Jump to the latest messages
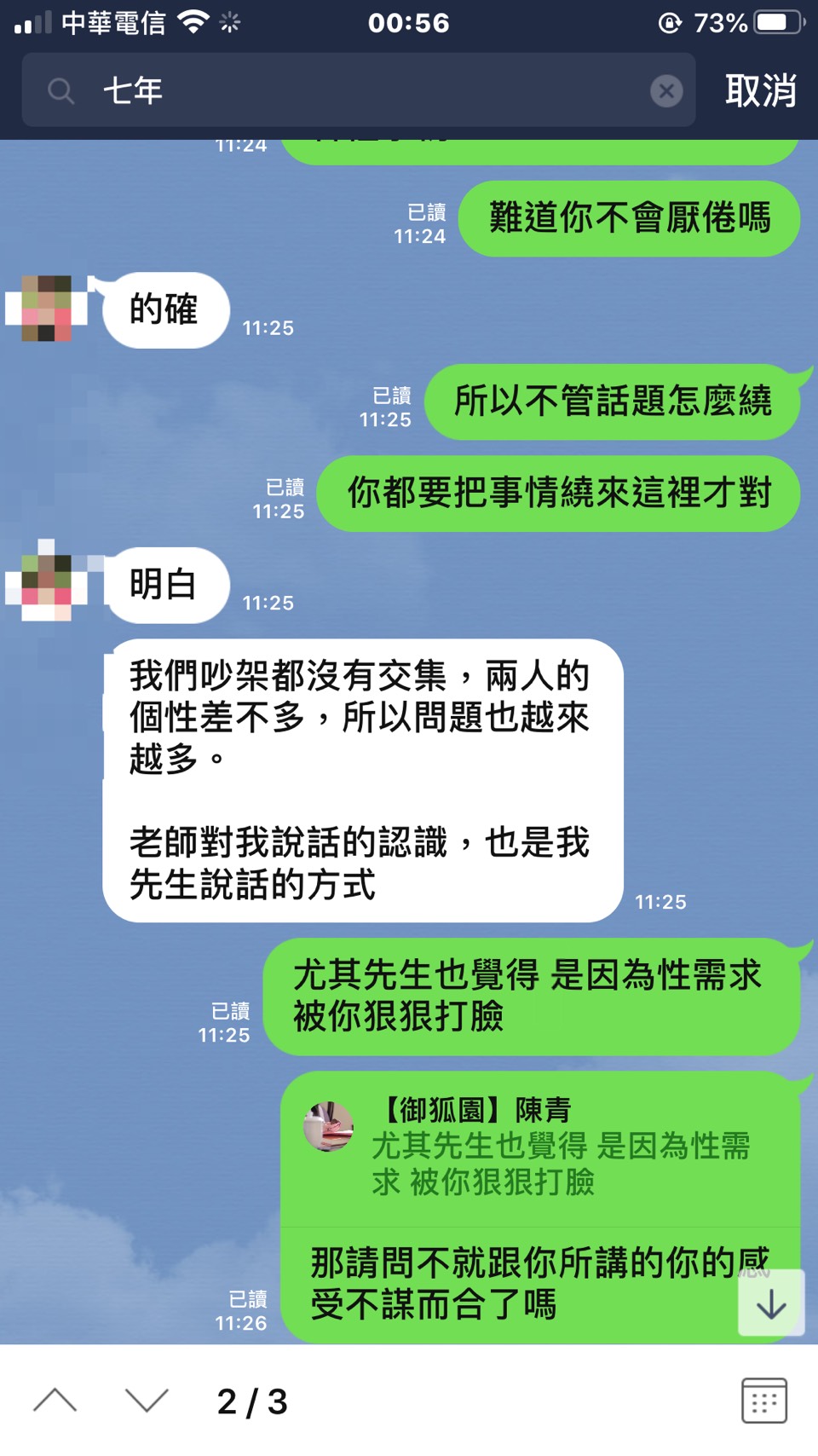The width and height of the screenshot is (818, 1456). point(770,1303)
